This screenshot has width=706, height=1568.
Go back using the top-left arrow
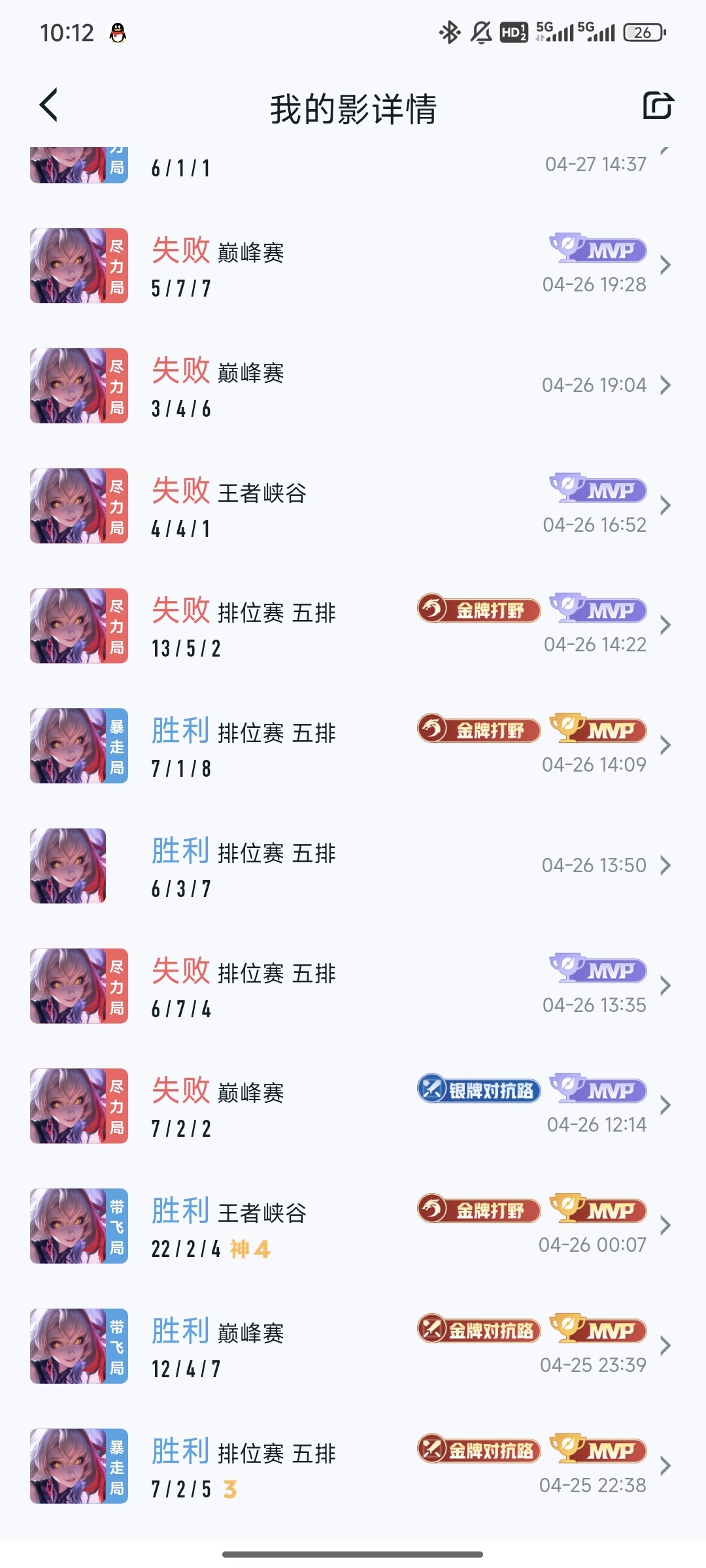(x=49, y=105)
